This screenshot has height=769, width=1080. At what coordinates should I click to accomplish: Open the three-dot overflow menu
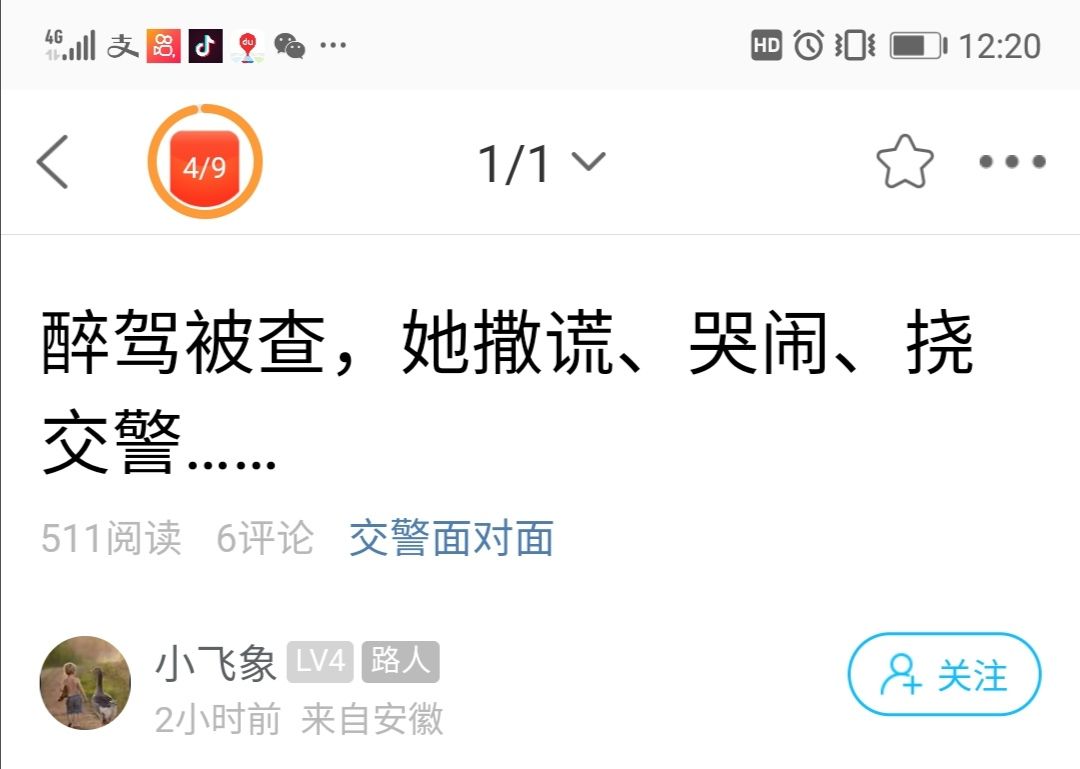[x=1012, y=162]
